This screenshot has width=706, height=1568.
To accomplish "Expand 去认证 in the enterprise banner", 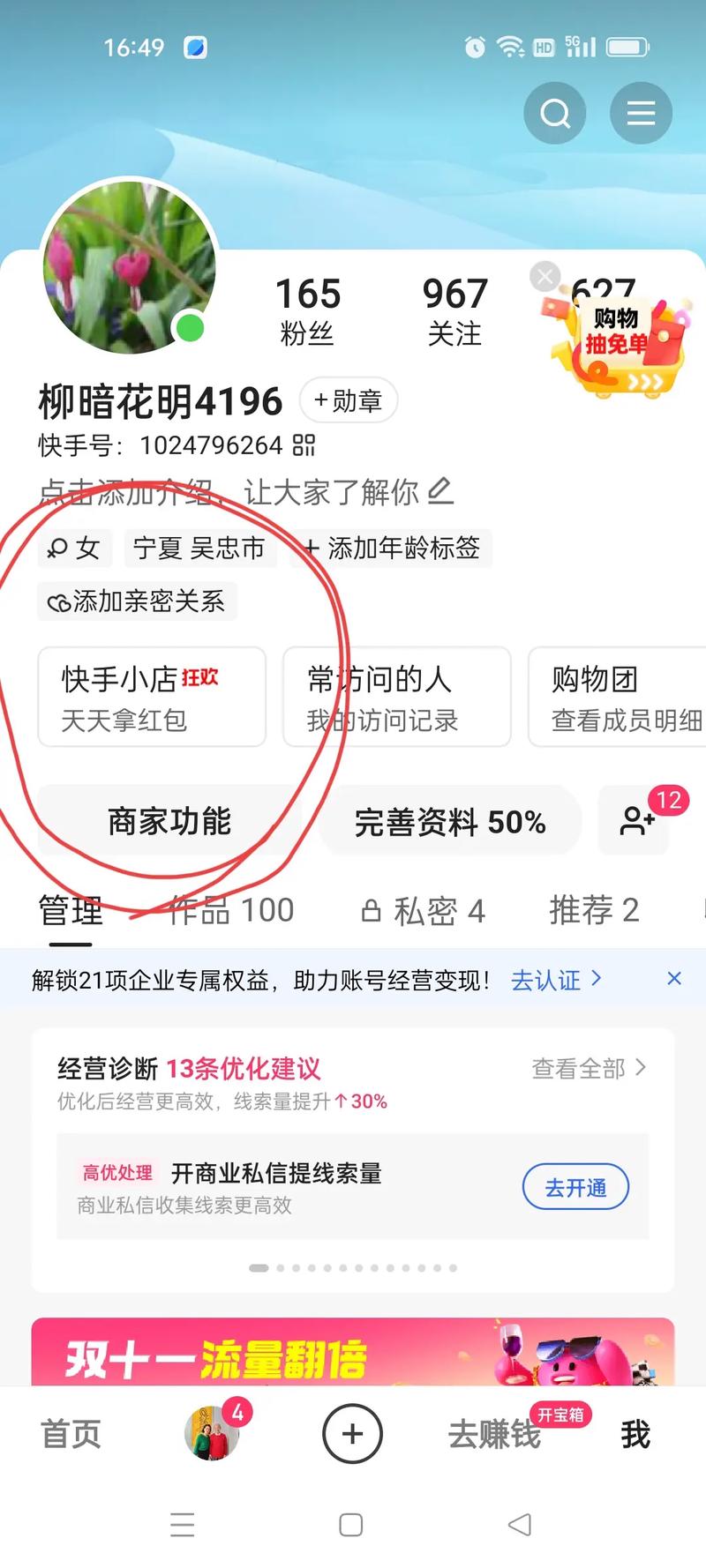I will tap(552, 980).
